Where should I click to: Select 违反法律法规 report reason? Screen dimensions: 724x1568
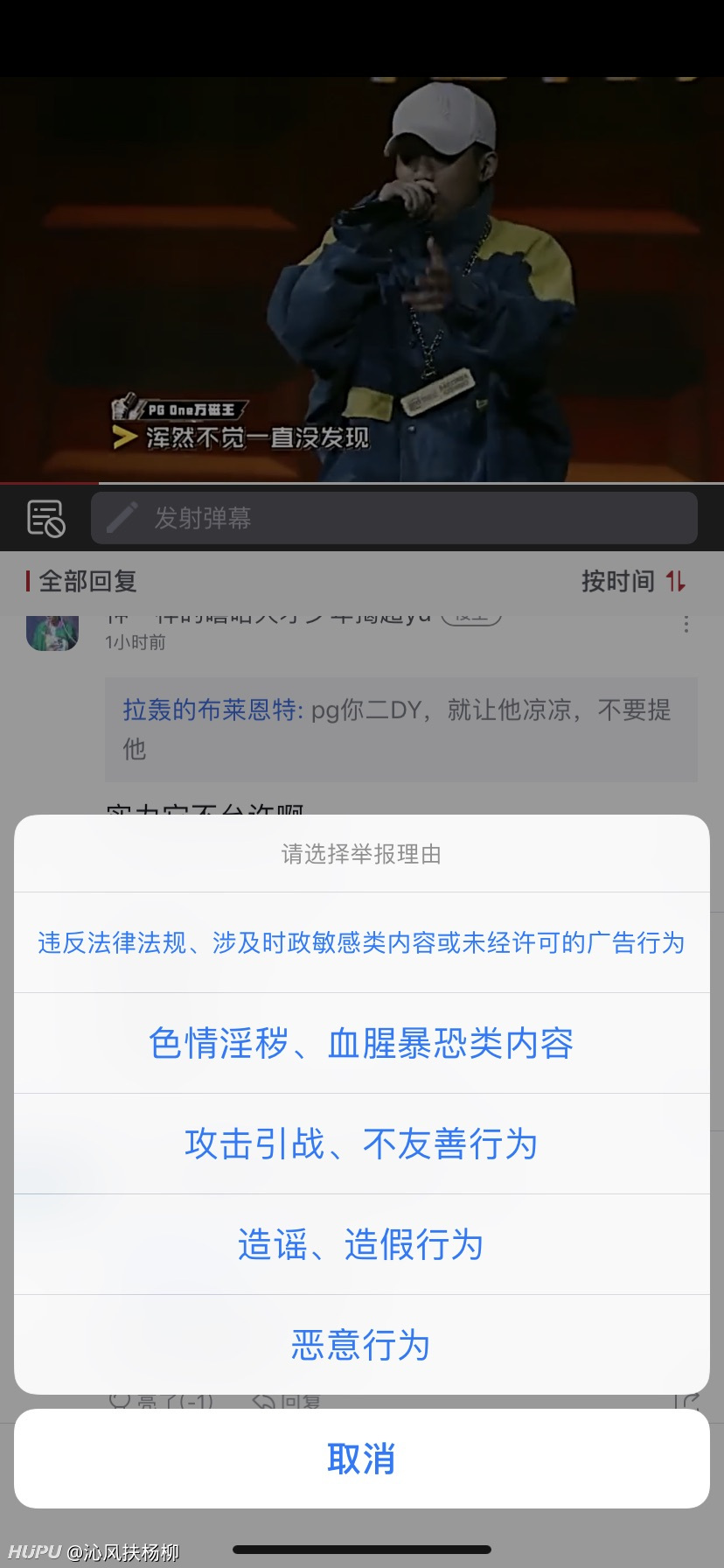click(361, 942)
